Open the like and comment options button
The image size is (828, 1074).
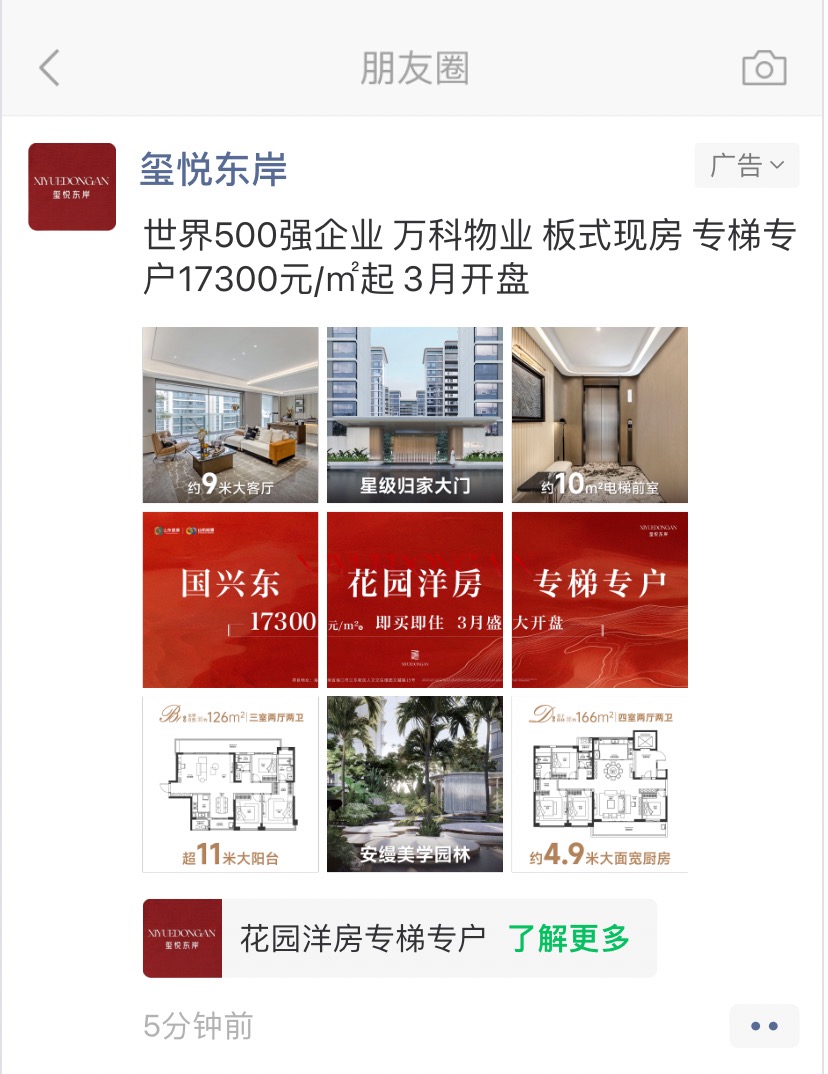(764, 1026)
